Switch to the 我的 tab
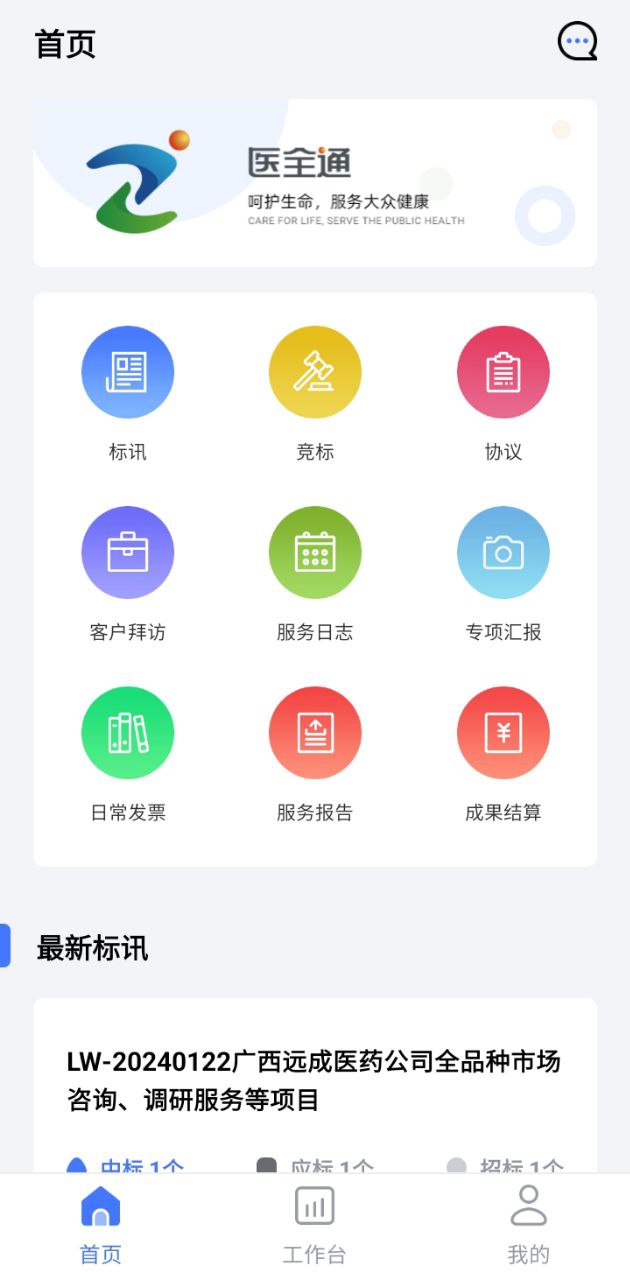The width and height of the screenshot is (630, 1280). [528, 1225]
